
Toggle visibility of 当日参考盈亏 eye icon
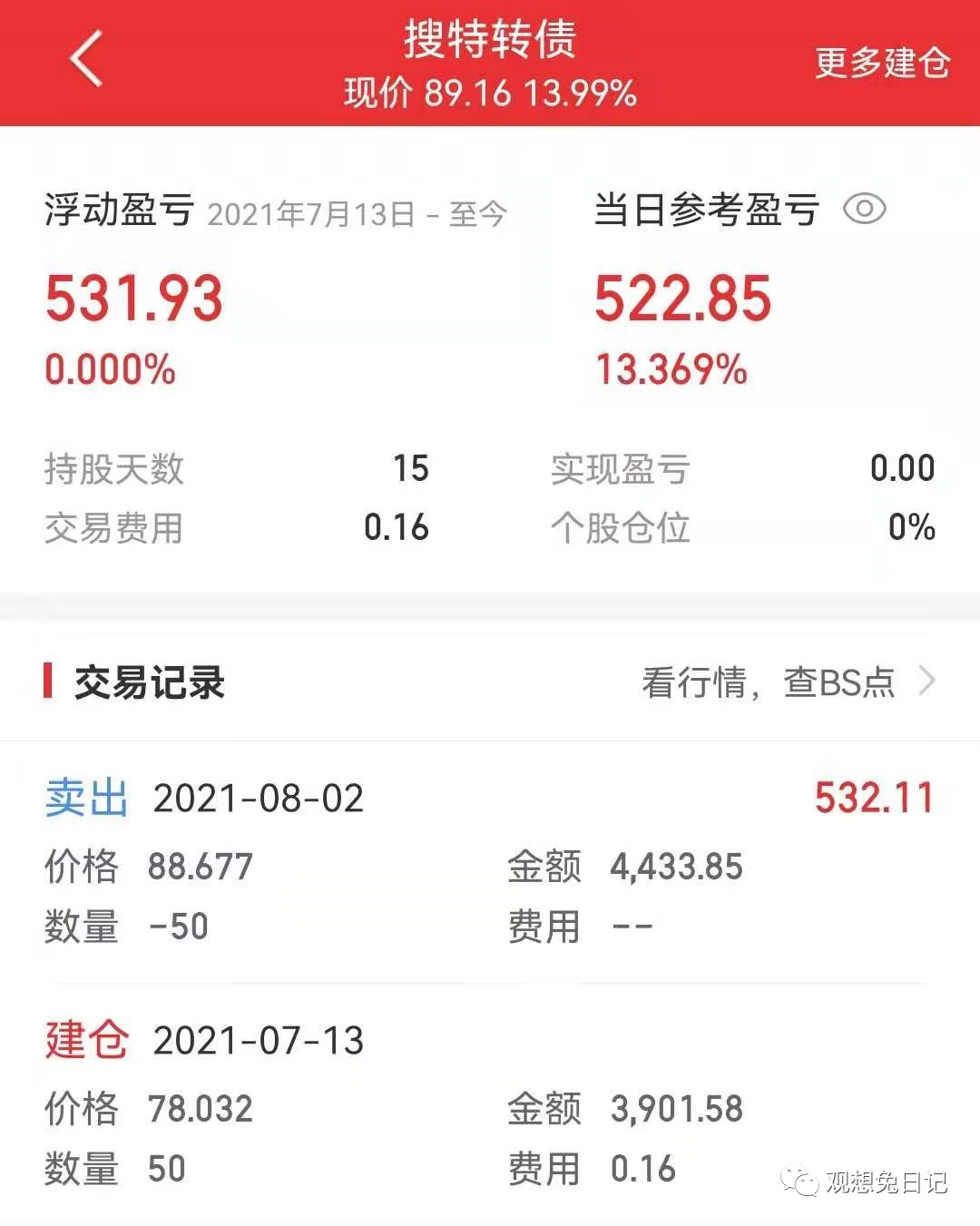864,210
